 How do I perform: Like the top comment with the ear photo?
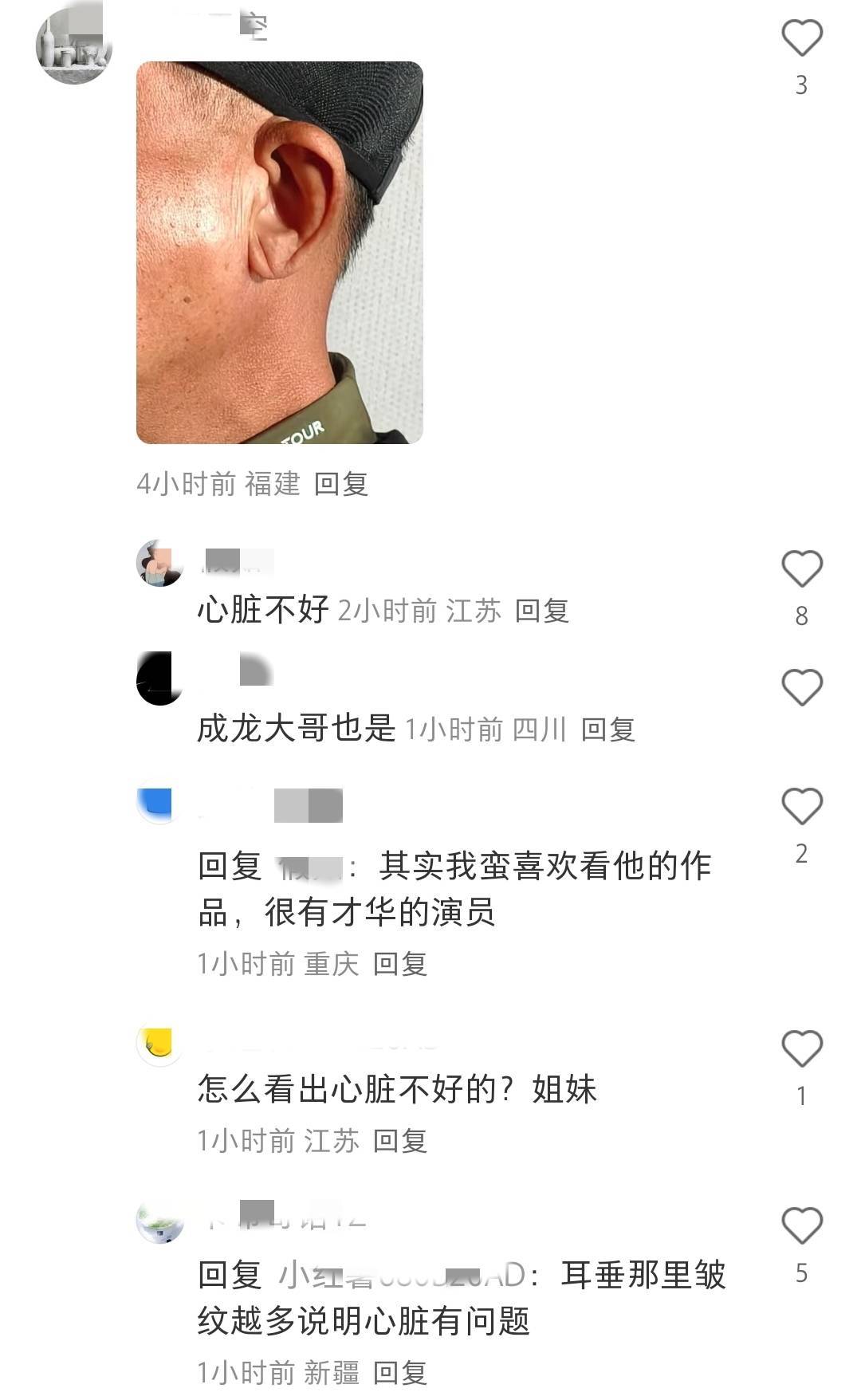coord(801,38)
